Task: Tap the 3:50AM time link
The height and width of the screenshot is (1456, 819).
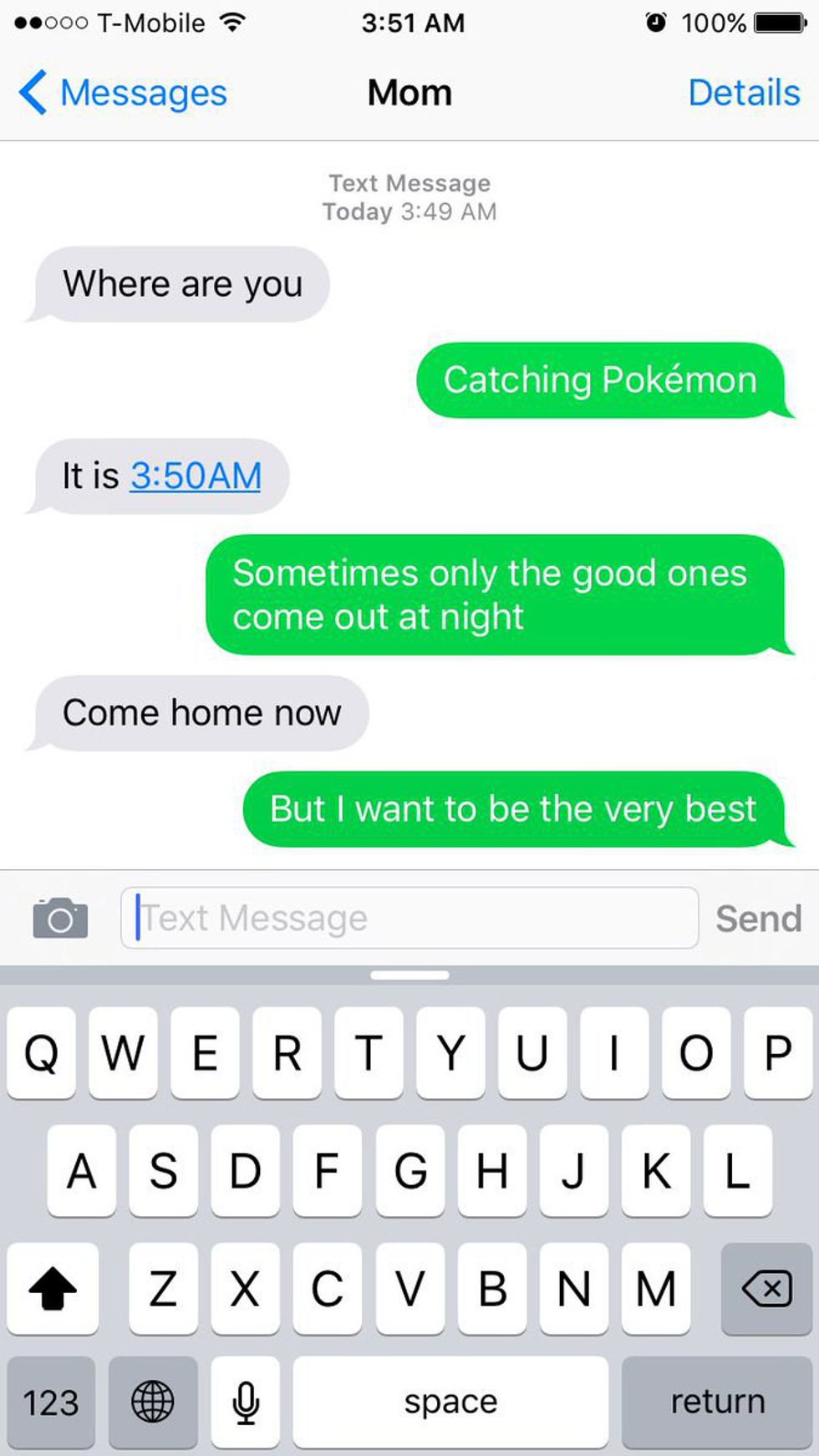Action: [x=196, y=476]
